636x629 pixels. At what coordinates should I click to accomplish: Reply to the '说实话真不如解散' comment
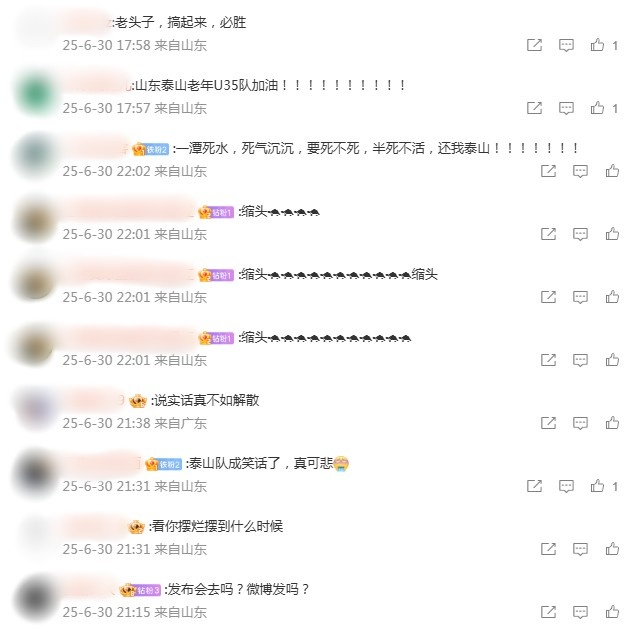(x=580, y=423)
